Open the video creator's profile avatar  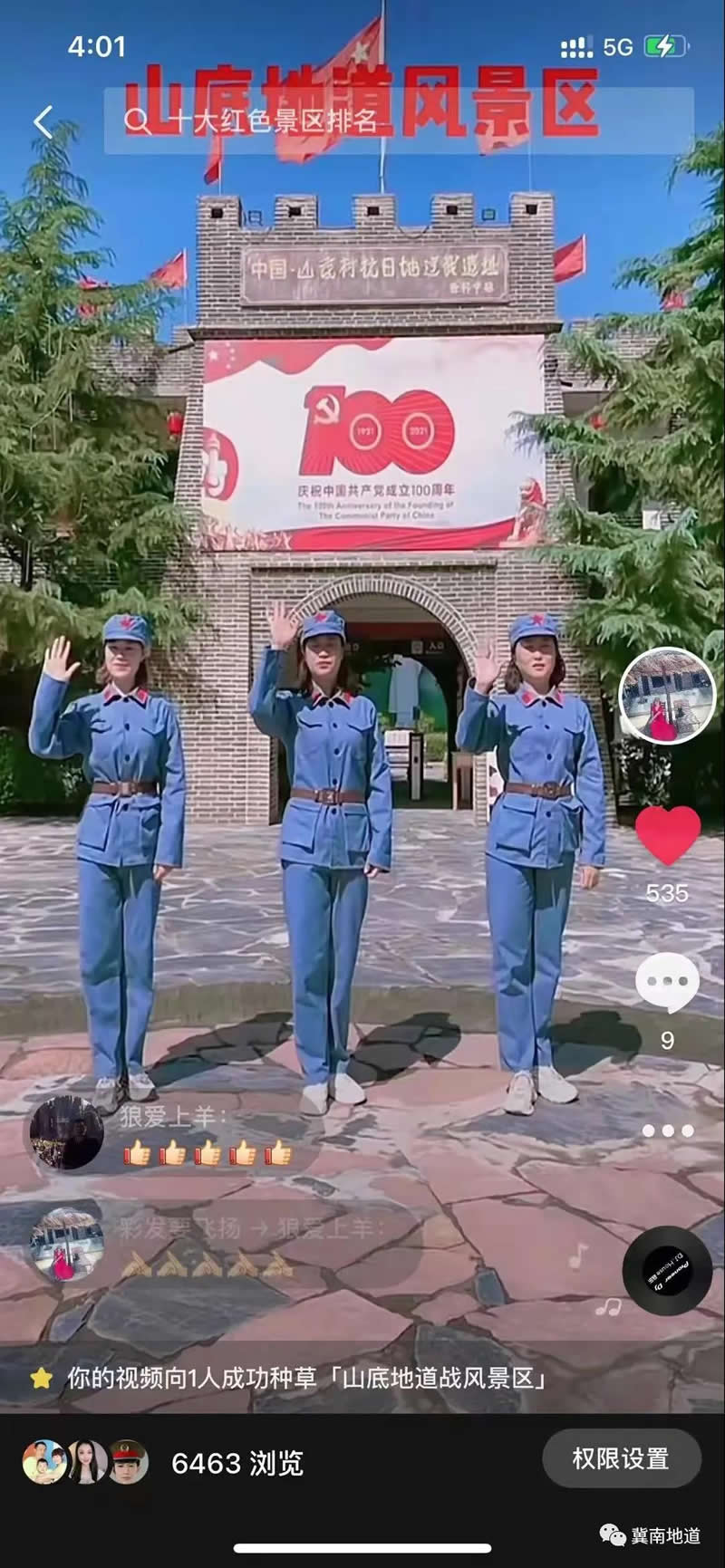click(667, 696)
